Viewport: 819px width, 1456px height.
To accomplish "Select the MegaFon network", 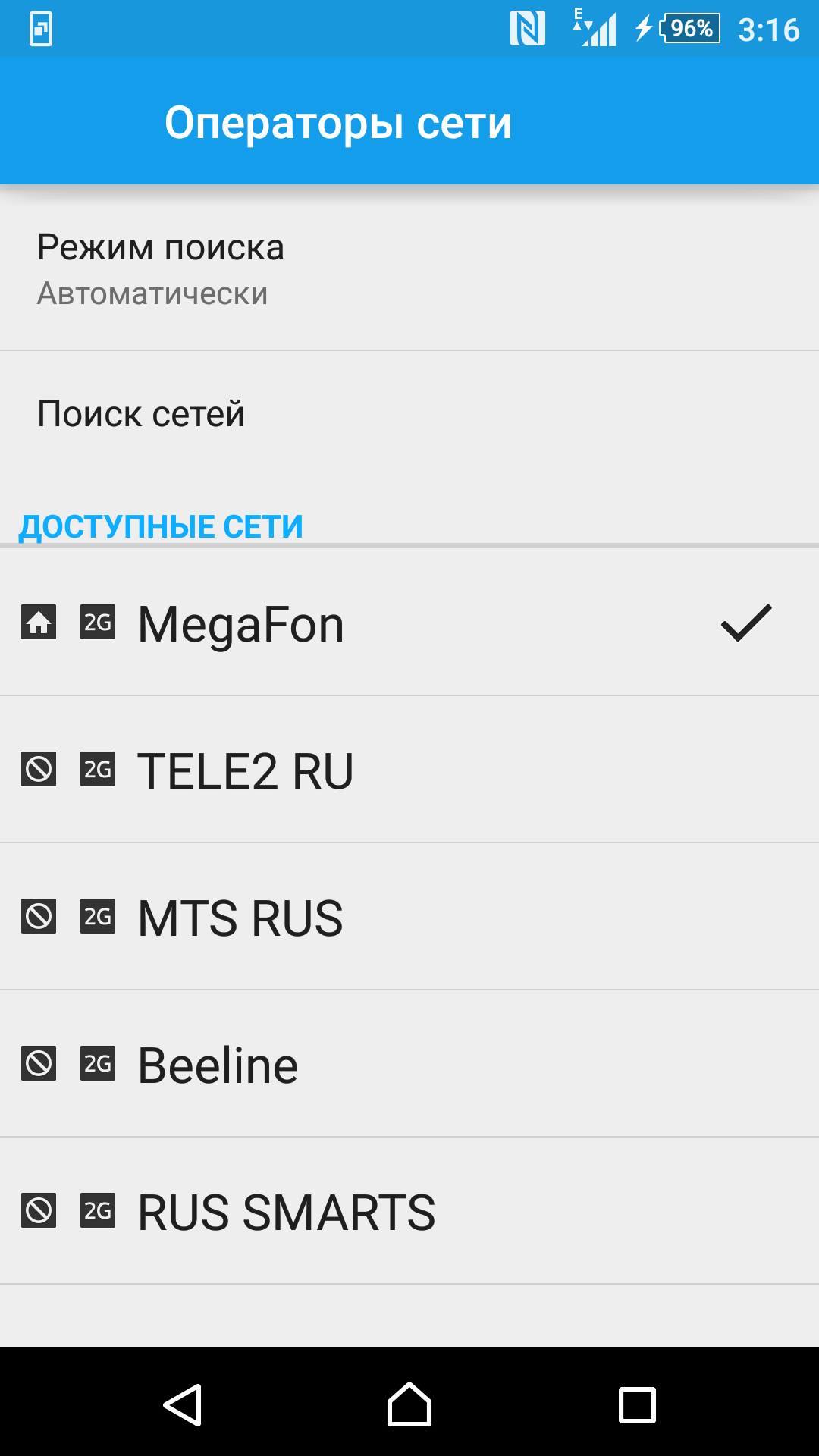I will click(x=409, y=623).
